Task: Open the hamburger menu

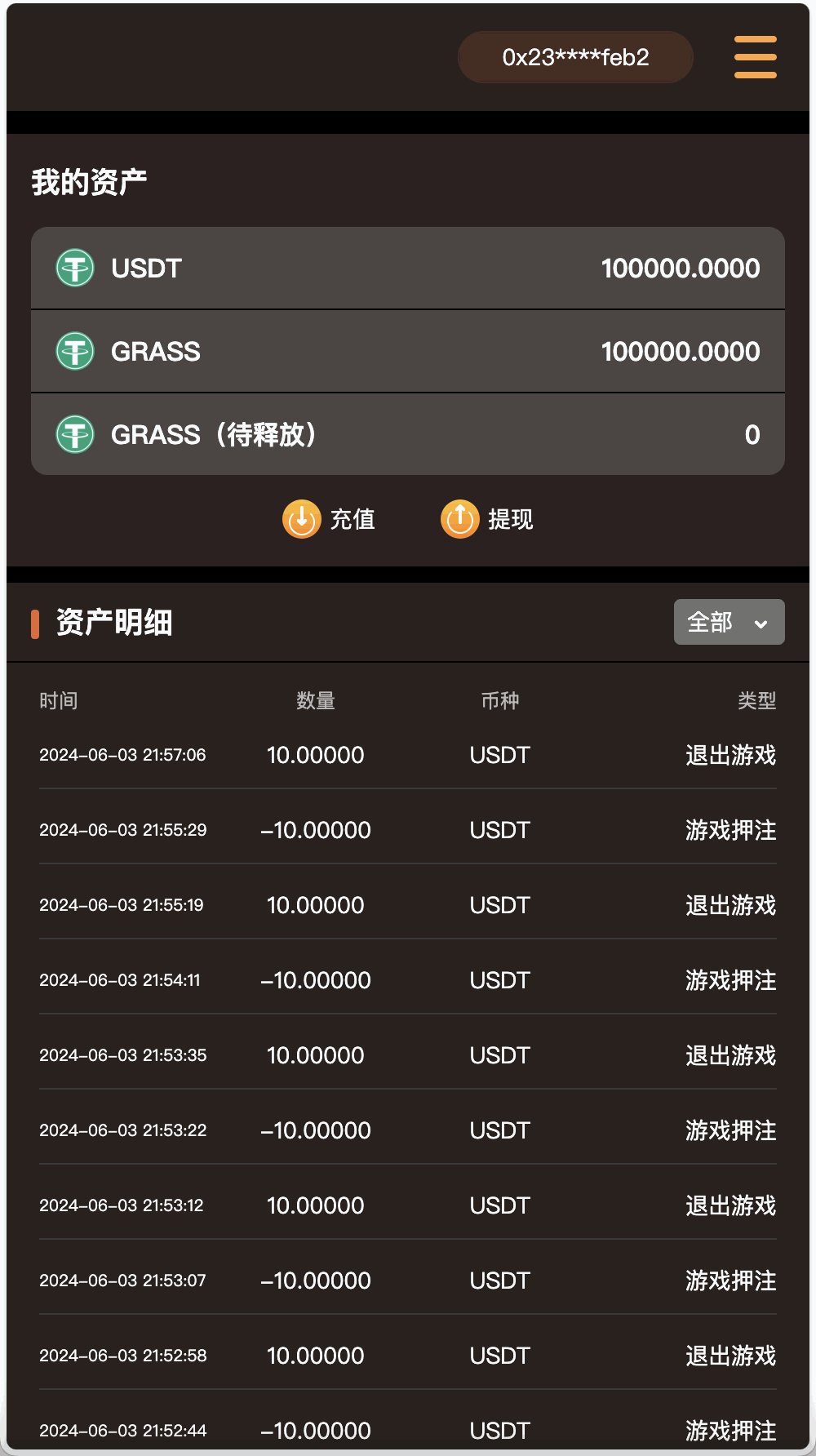Action: [754, 57]
